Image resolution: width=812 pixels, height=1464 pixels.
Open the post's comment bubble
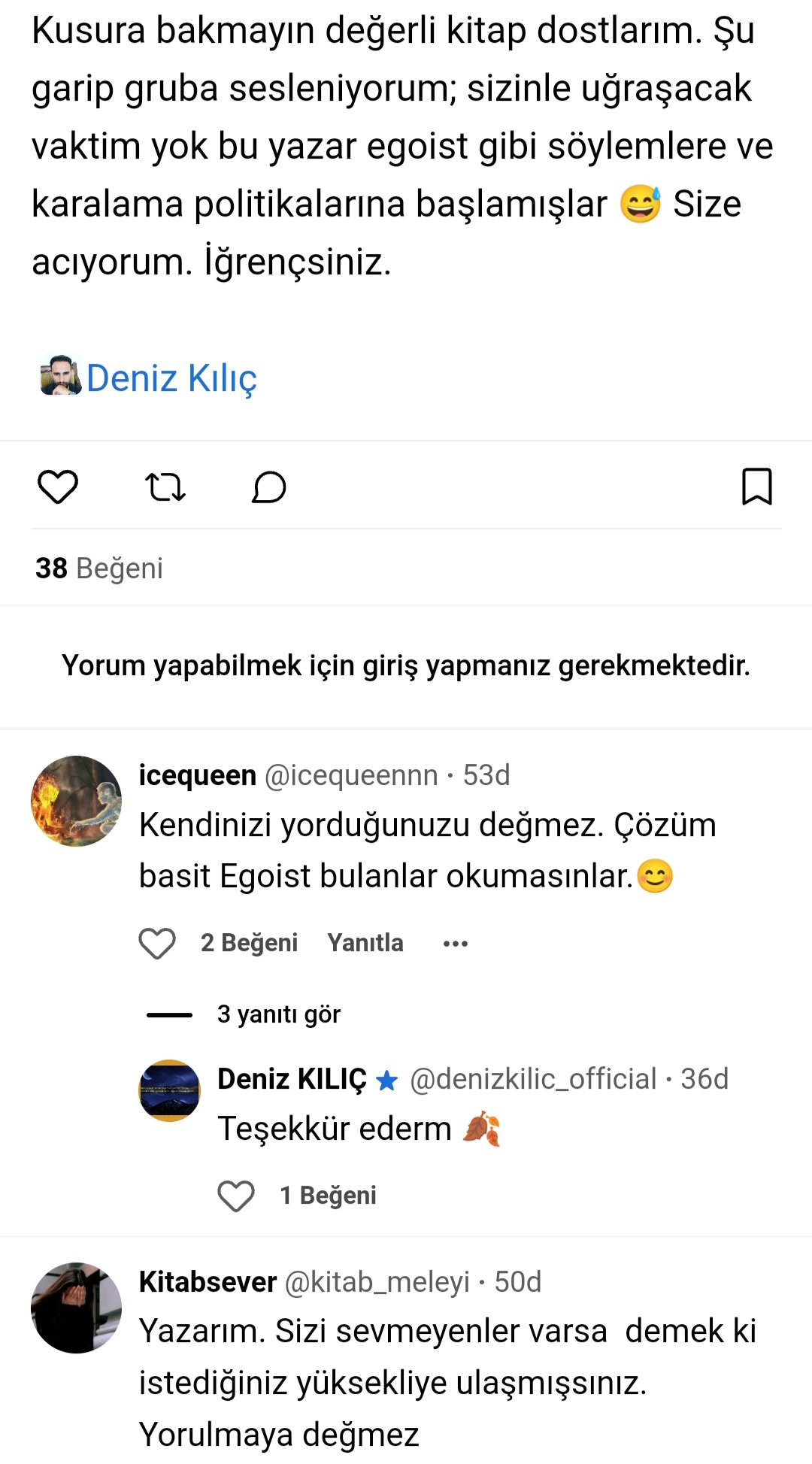(x=268, y=486)
